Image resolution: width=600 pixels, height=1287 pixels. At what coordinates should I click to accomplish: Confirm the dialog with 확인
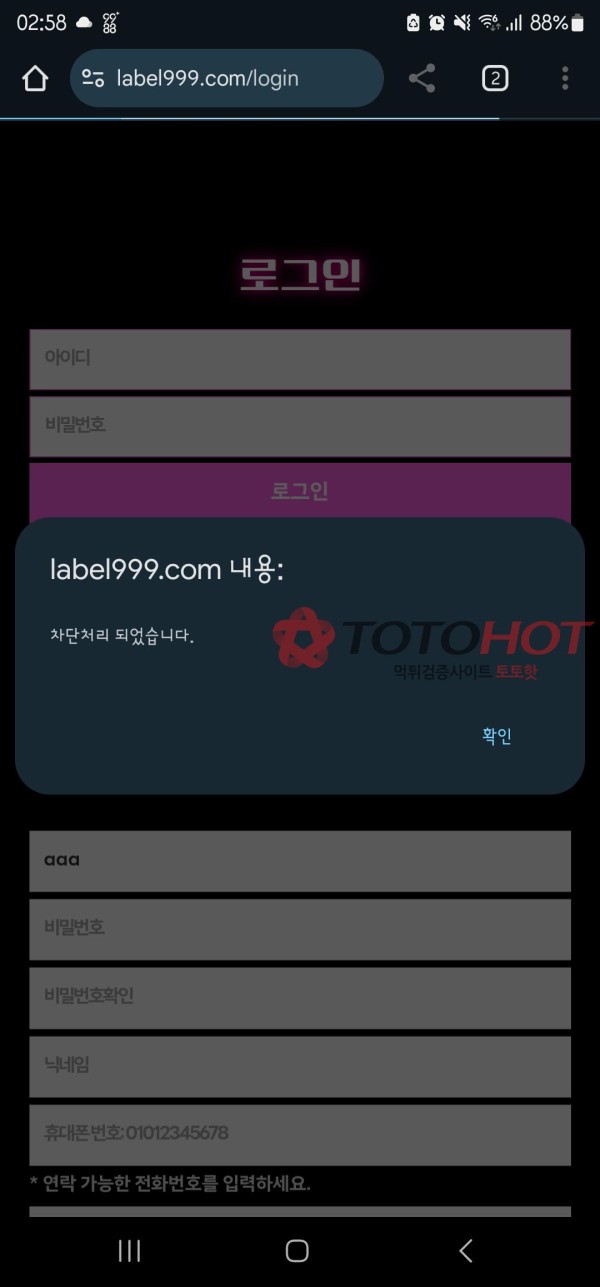(x=497, y=736)
